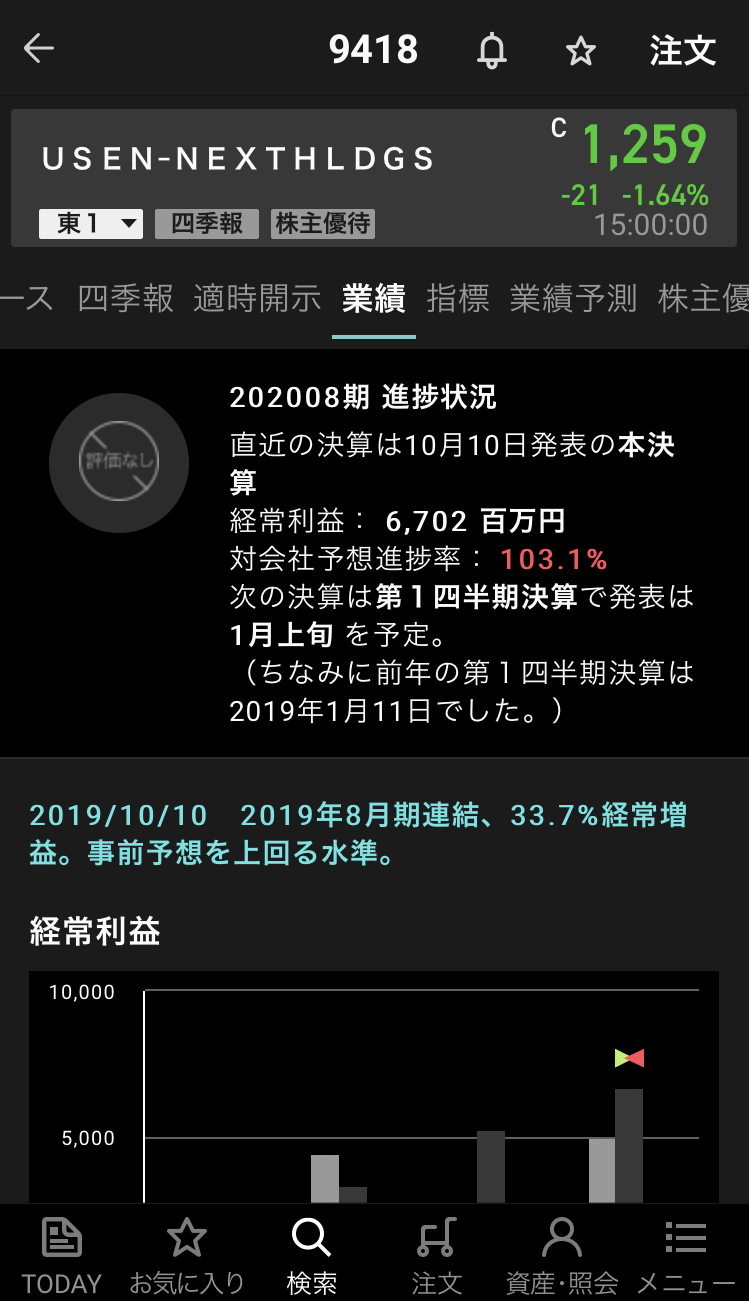
Task: Expand the 東1 market dropdown
Action: pyautogui.click(x=91, y=223)
